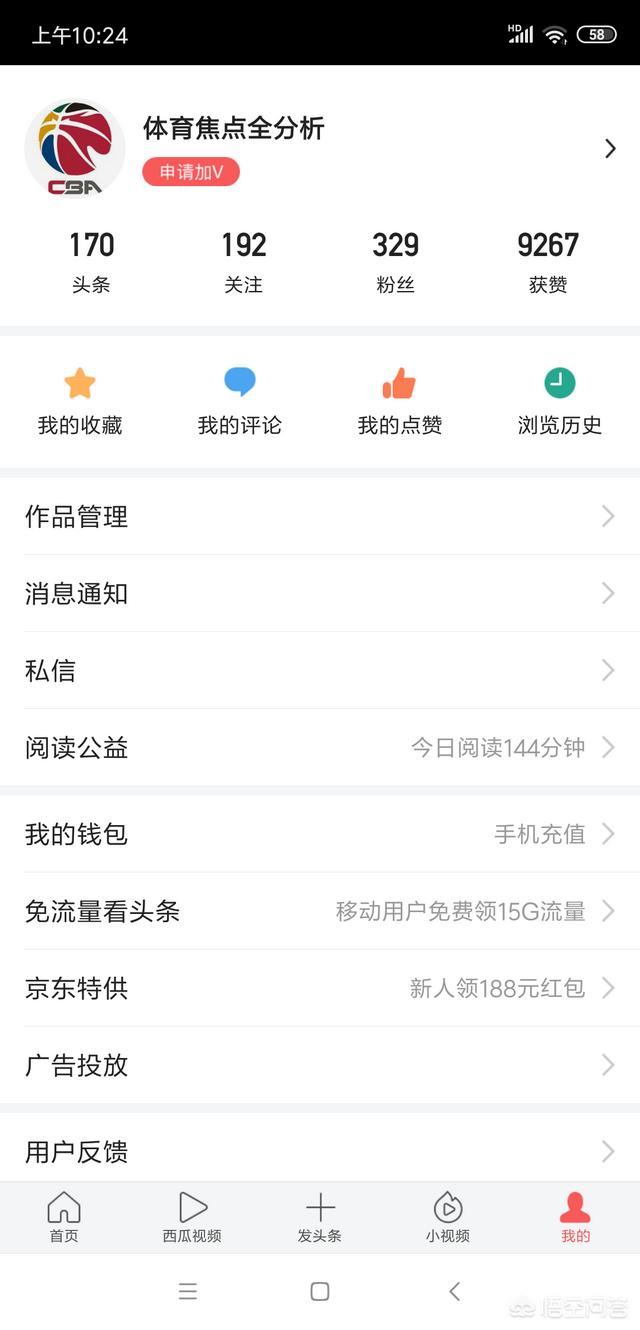The height and width of the screenshot is (1330, 640).
Task: View the 粉丝 followers list
Action: pyautogui.click(x=395, y=262)
